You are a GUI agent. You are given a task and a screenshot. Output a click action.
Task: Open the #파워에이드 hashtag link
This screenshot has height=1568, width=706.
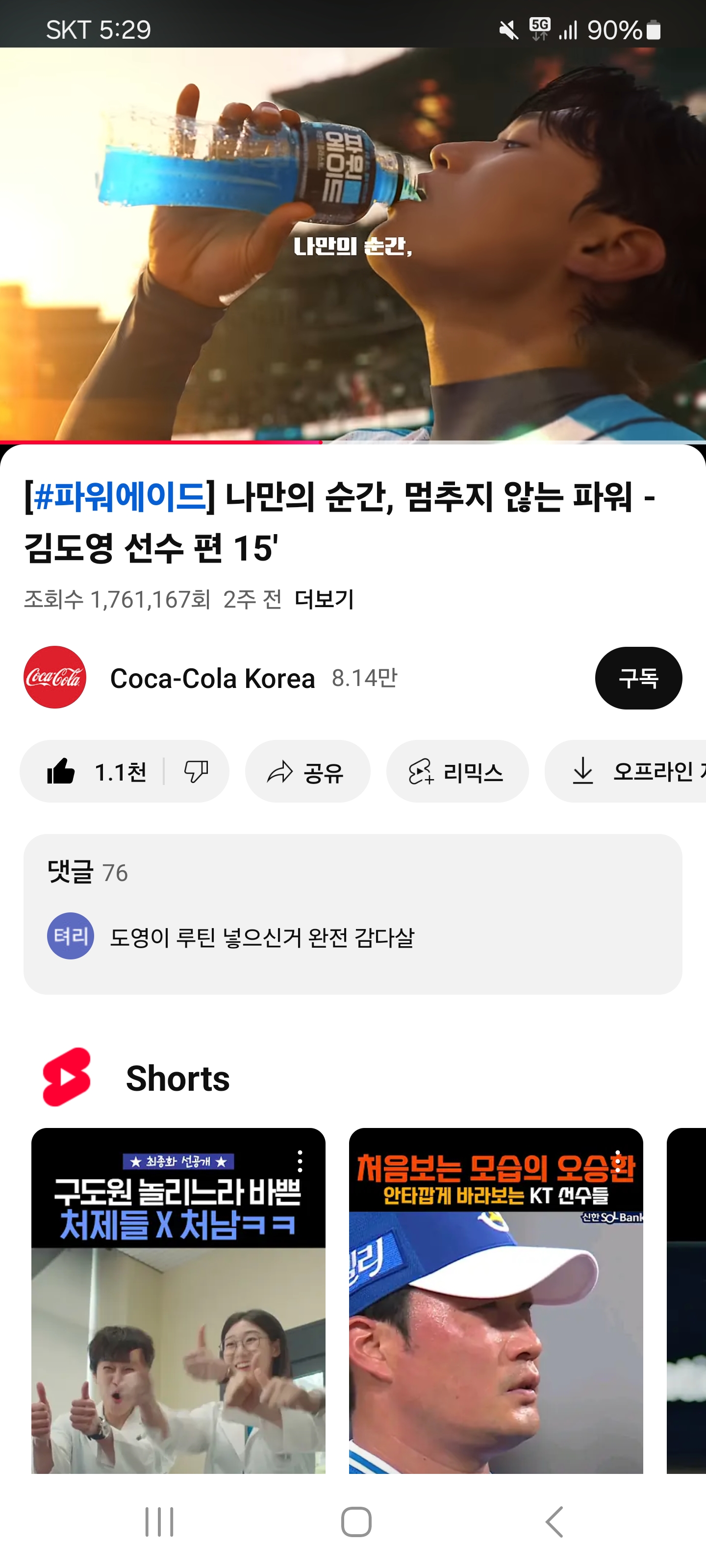[x=120, y=496]
